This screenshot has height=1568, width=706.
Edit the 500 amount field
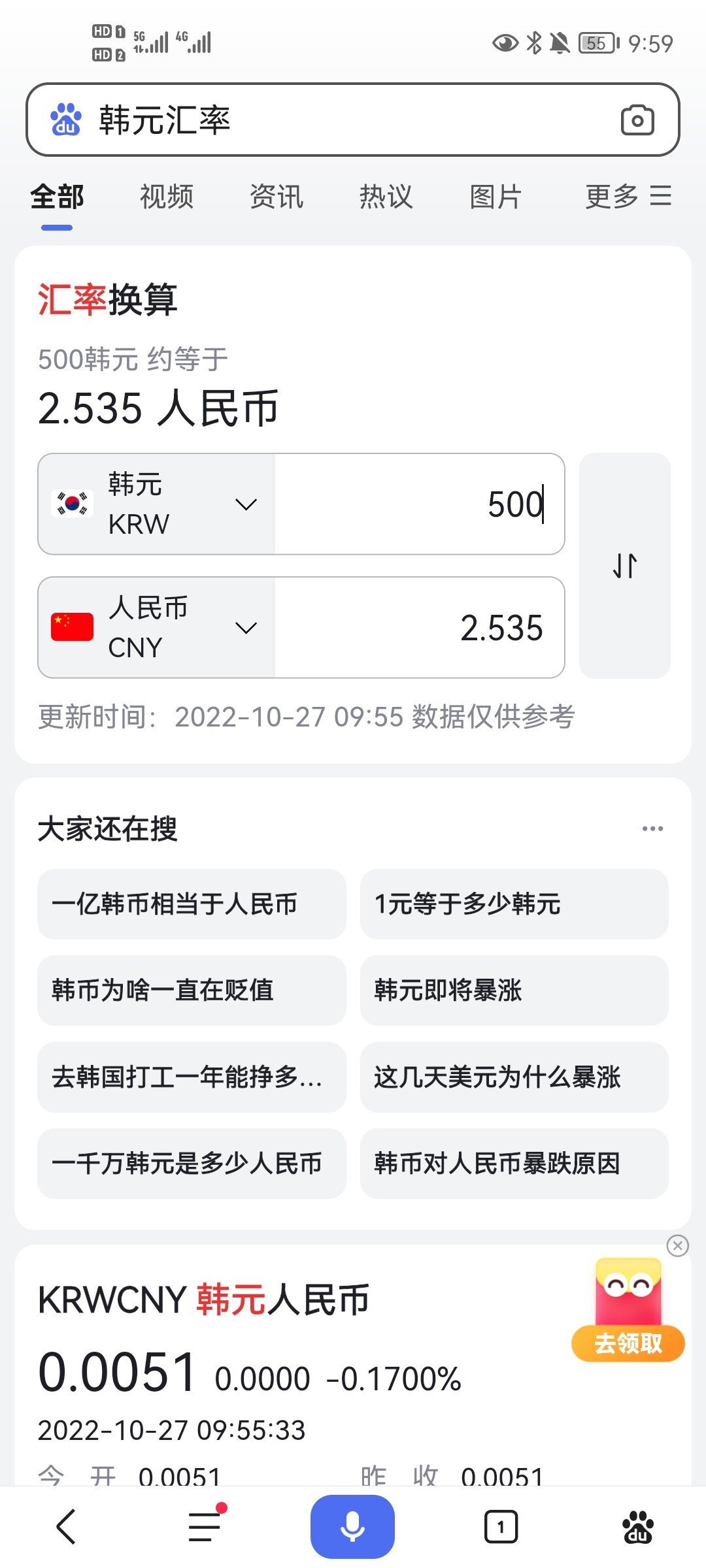coord(419,504)
